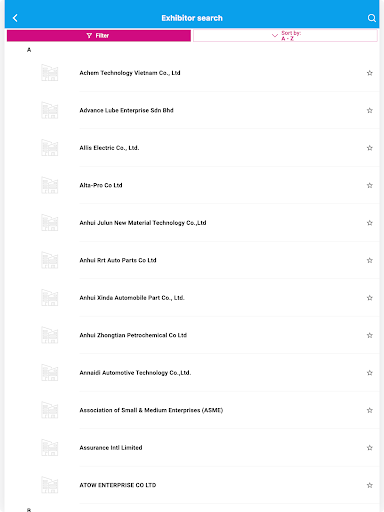The image size is (384, 512).
Task: Expand the Sort by A-Z dropdown
Action: (x=285, y=36)
